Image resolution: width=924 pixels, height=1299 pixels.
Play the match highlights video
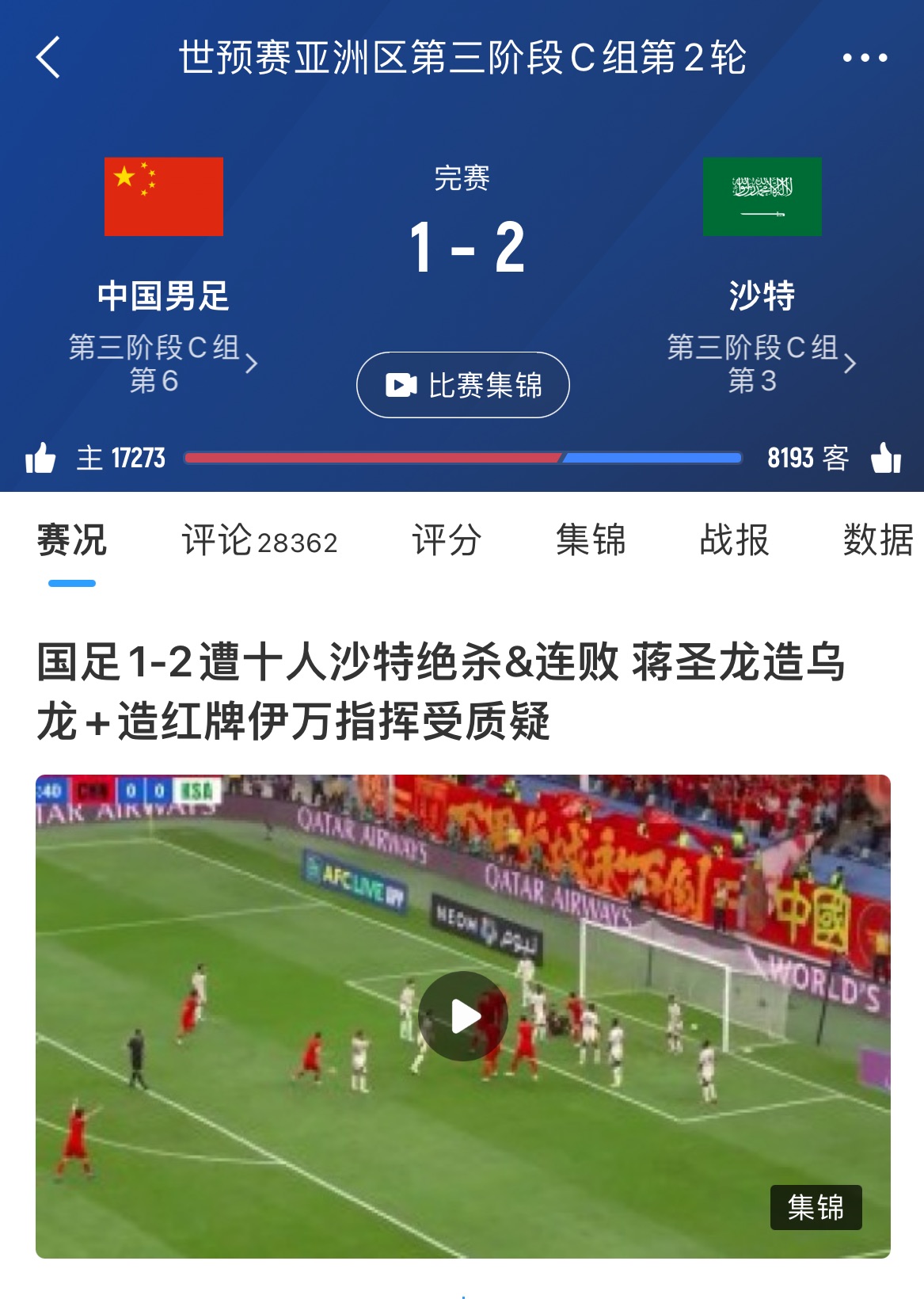(463, 1016)
